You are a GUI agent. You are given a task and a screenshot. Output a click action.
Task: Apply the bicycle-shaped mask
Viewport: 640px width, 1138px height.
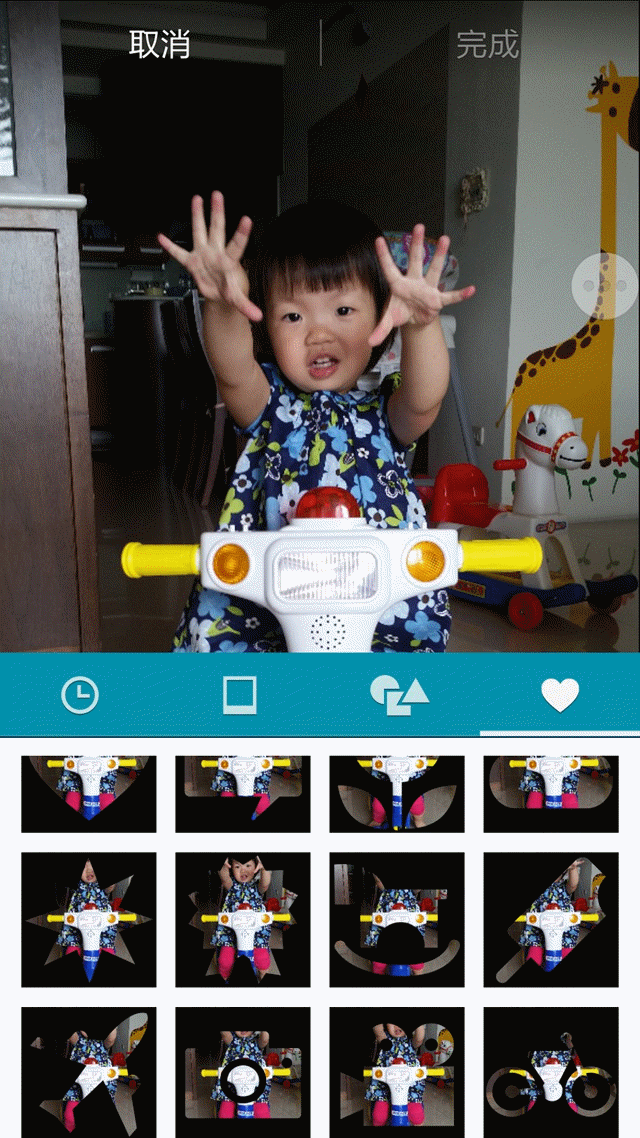pos(551,1073)
